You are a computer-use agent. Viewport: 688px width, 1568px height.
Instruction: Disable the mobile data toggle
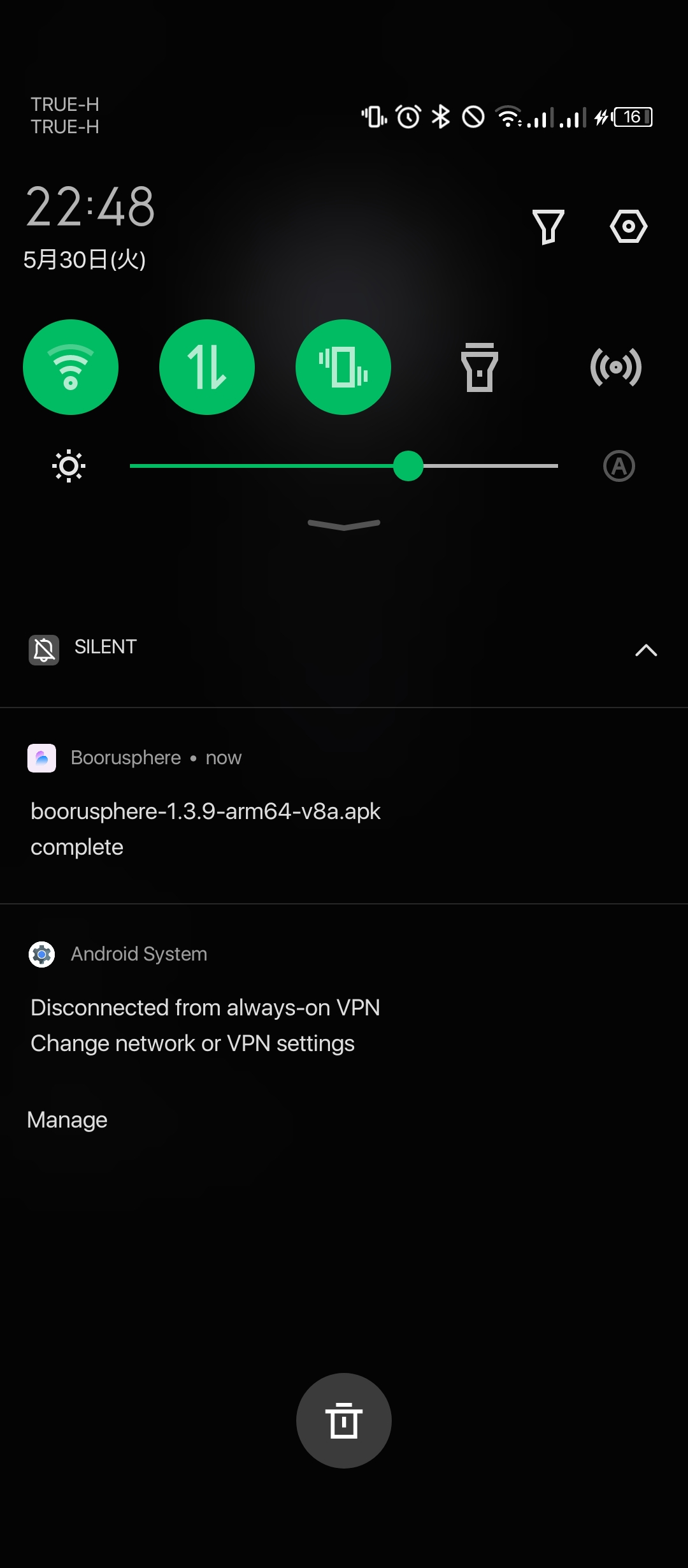click(207, 367)
